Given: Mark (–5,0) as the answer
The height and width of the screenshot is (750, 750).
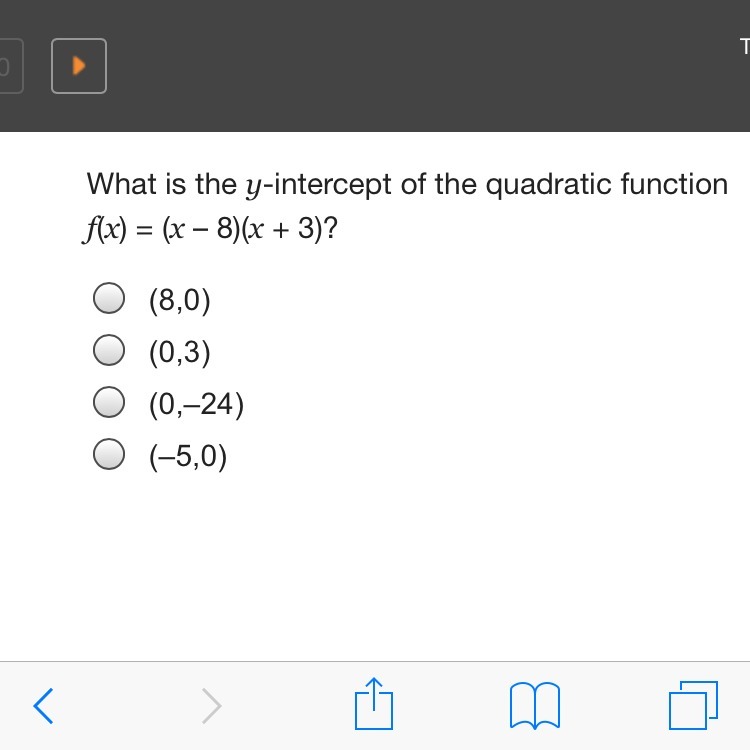Looking at the screenshot, I should [108, 456].
